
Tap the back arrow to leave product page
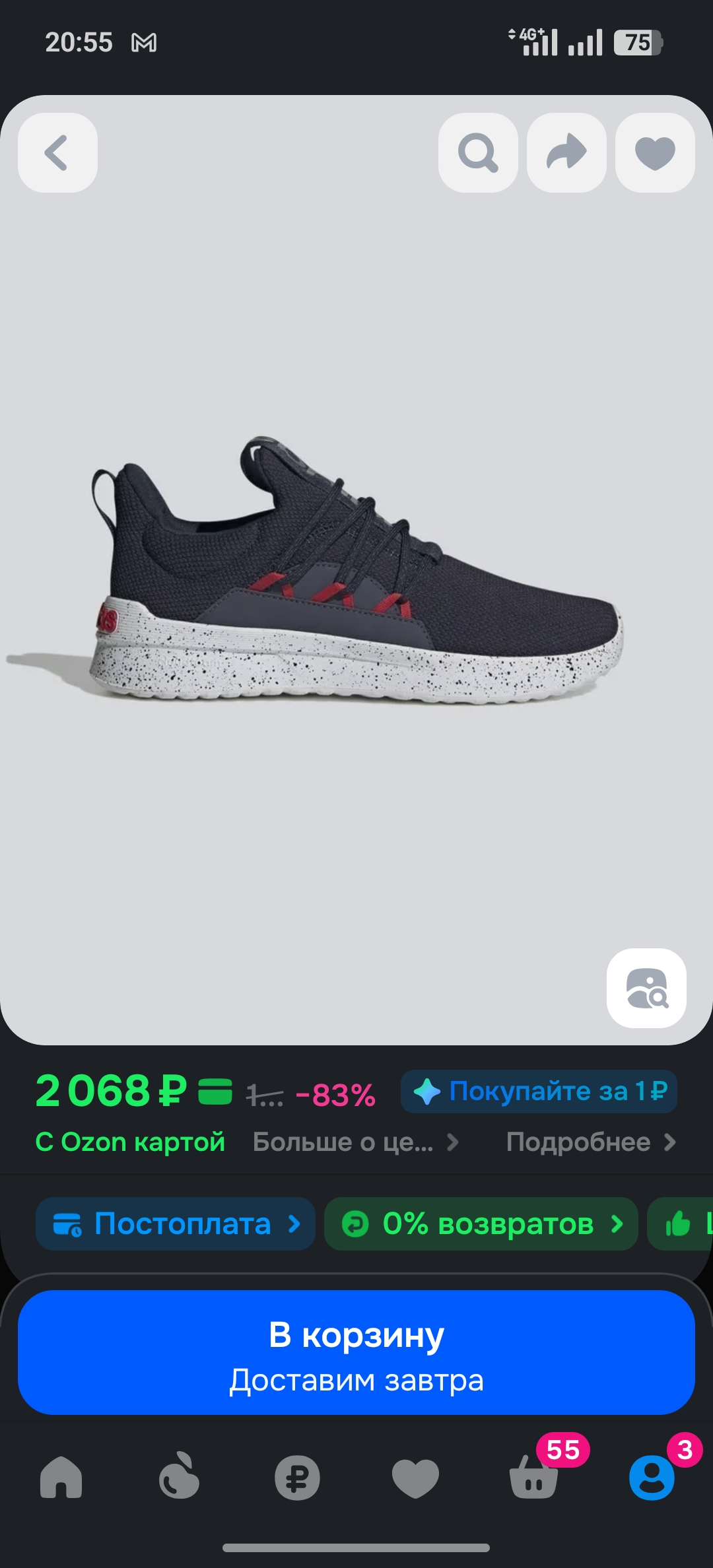(x=57, y=152)
